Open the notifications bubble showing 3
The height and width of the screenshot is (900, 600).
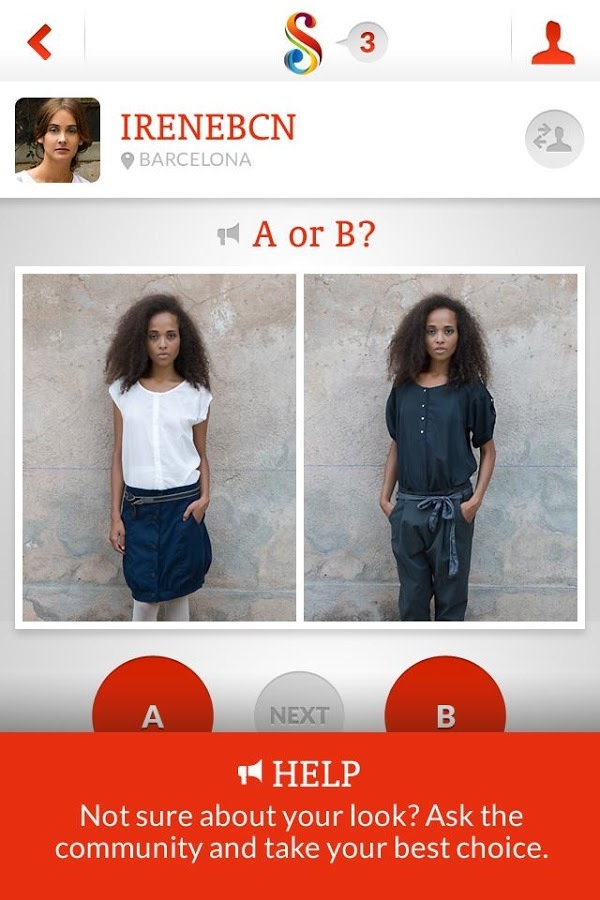coord(366,42)
